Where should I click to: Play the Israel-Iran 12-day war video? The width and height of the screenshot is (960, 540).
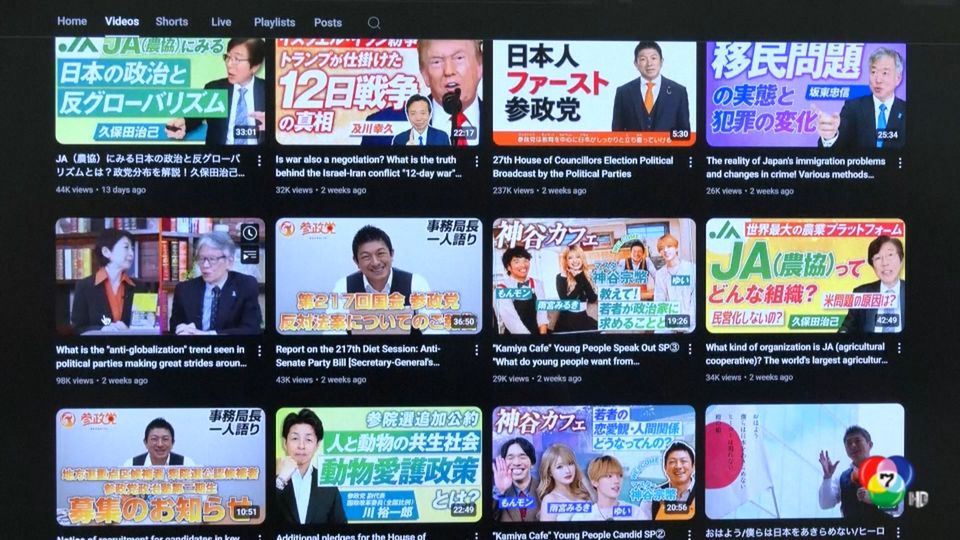pos(378,92)
